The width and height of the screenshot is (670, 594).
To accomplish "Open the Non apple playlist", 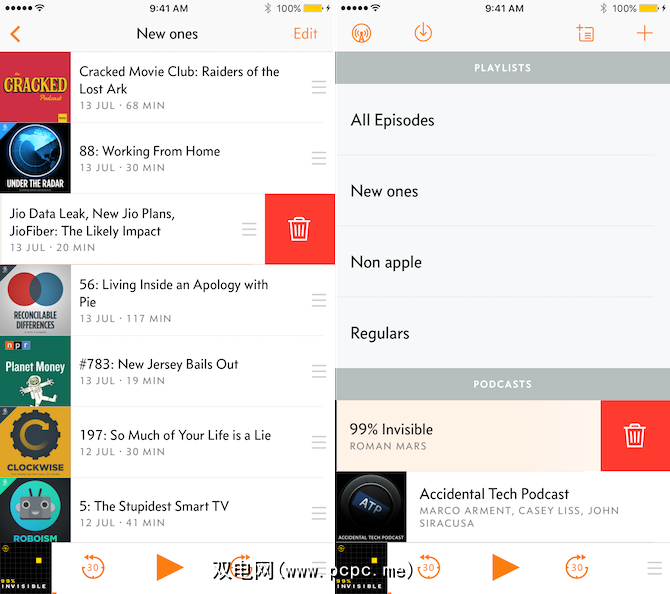I will point(500,262).
